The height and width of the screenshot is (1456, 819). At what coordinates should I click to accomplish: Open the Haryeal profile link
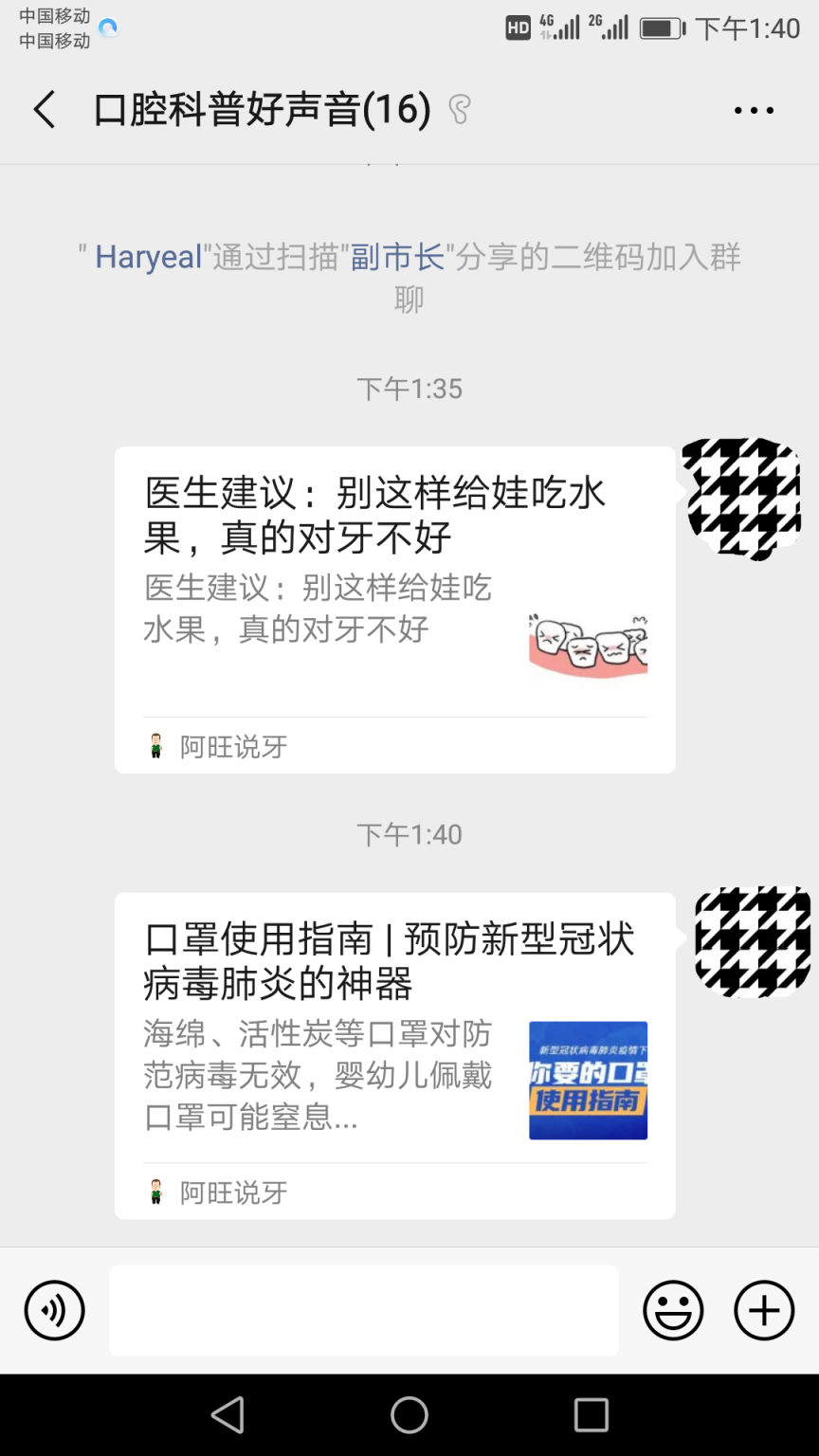pyautogui.click(x=149, y=257)
